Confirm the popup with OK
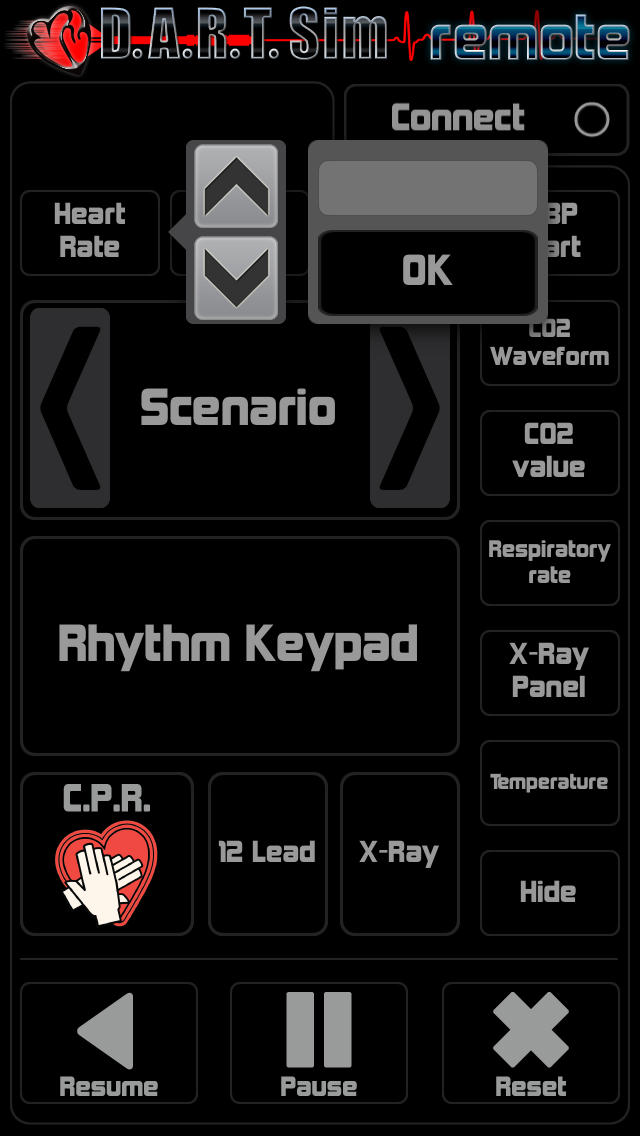This screenshot has width=640, height=1136. (428, 272)
